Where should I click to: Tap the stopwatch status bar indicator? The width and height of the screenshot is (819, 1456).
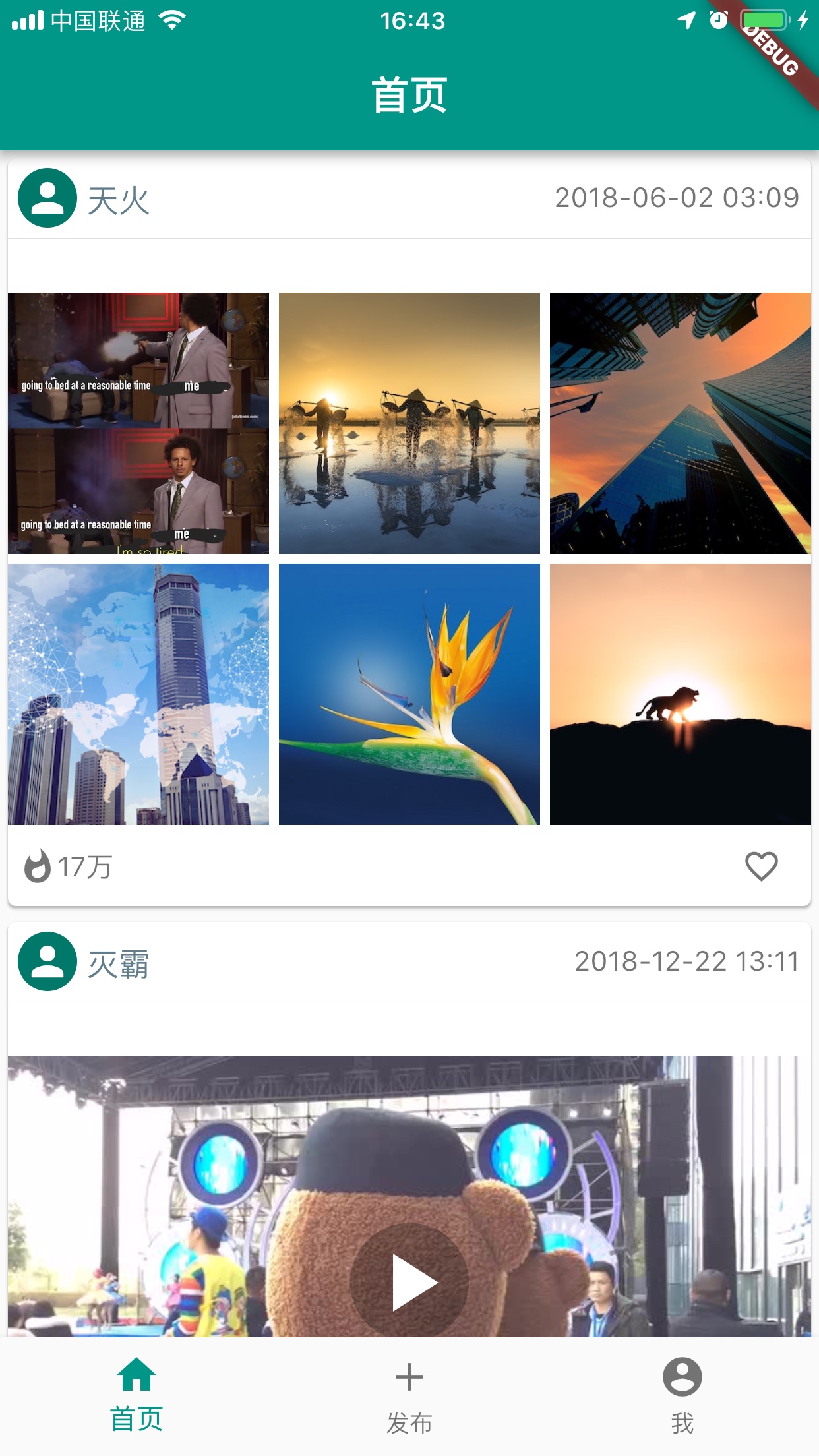coord(717,21)
